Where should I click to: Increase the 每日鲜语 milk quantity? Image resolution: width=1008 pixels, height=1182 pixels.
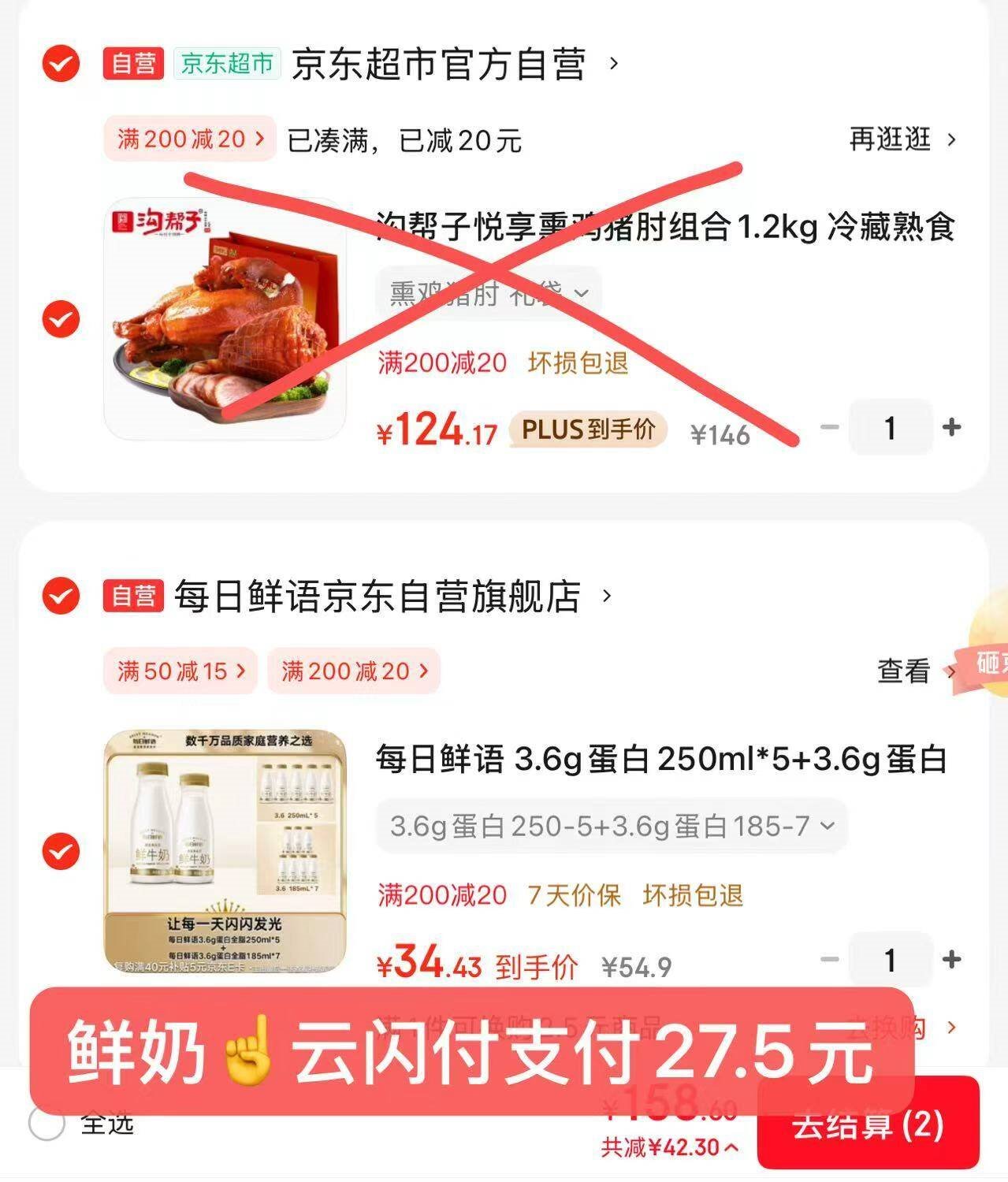coord(951,959)
